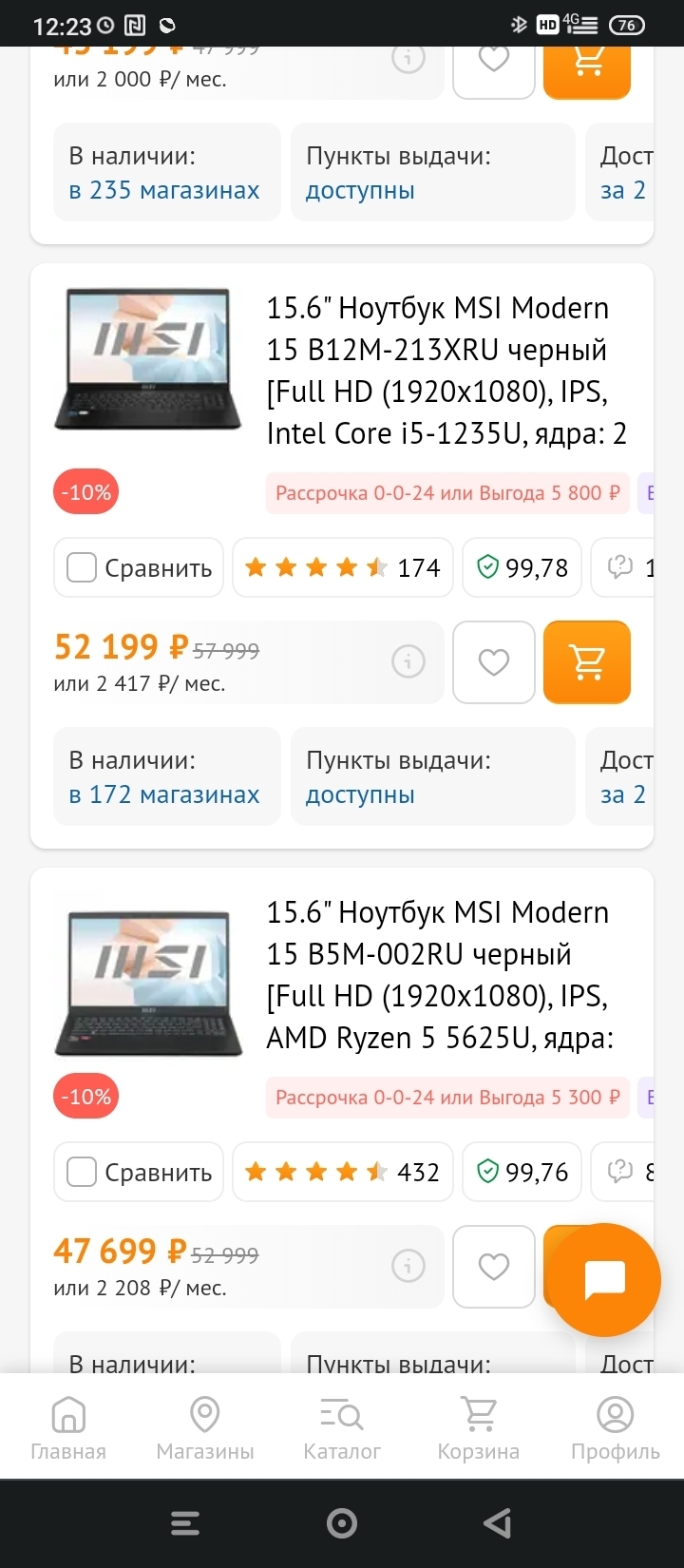View 432 reviews of MSI B5M-002RU
This screenshot has height=1568, width=684.
(x=342, y=1173)
